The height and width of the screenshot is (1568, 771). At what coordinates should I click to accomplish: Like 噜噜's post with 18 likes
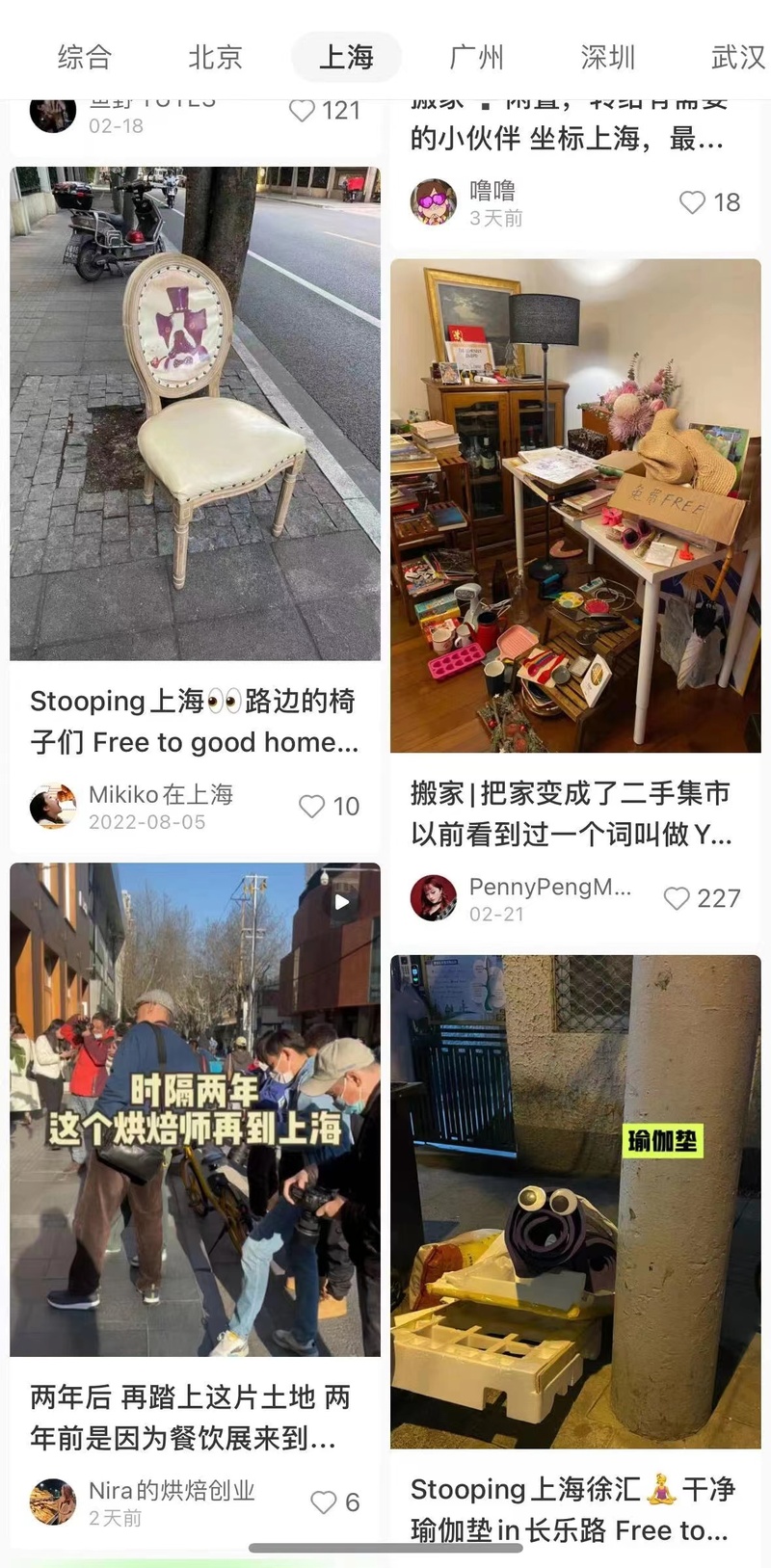tap(693, 202)
